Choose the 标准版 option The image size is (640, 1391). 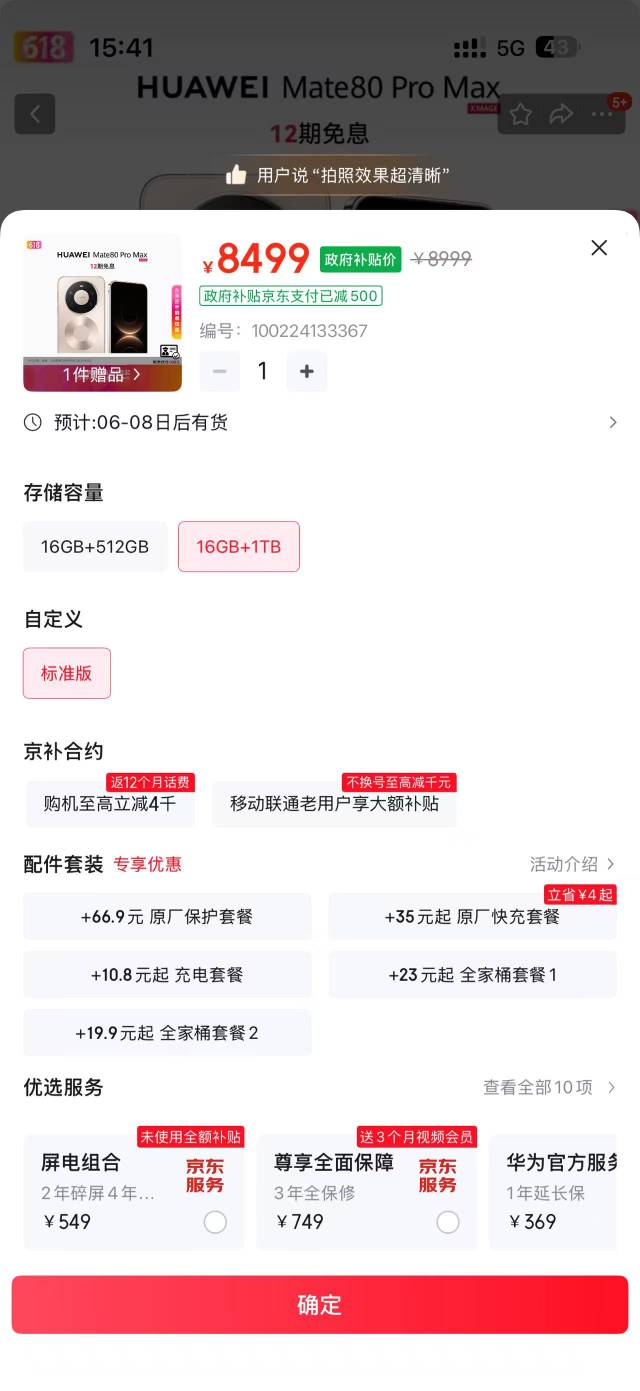coord(67,673)
